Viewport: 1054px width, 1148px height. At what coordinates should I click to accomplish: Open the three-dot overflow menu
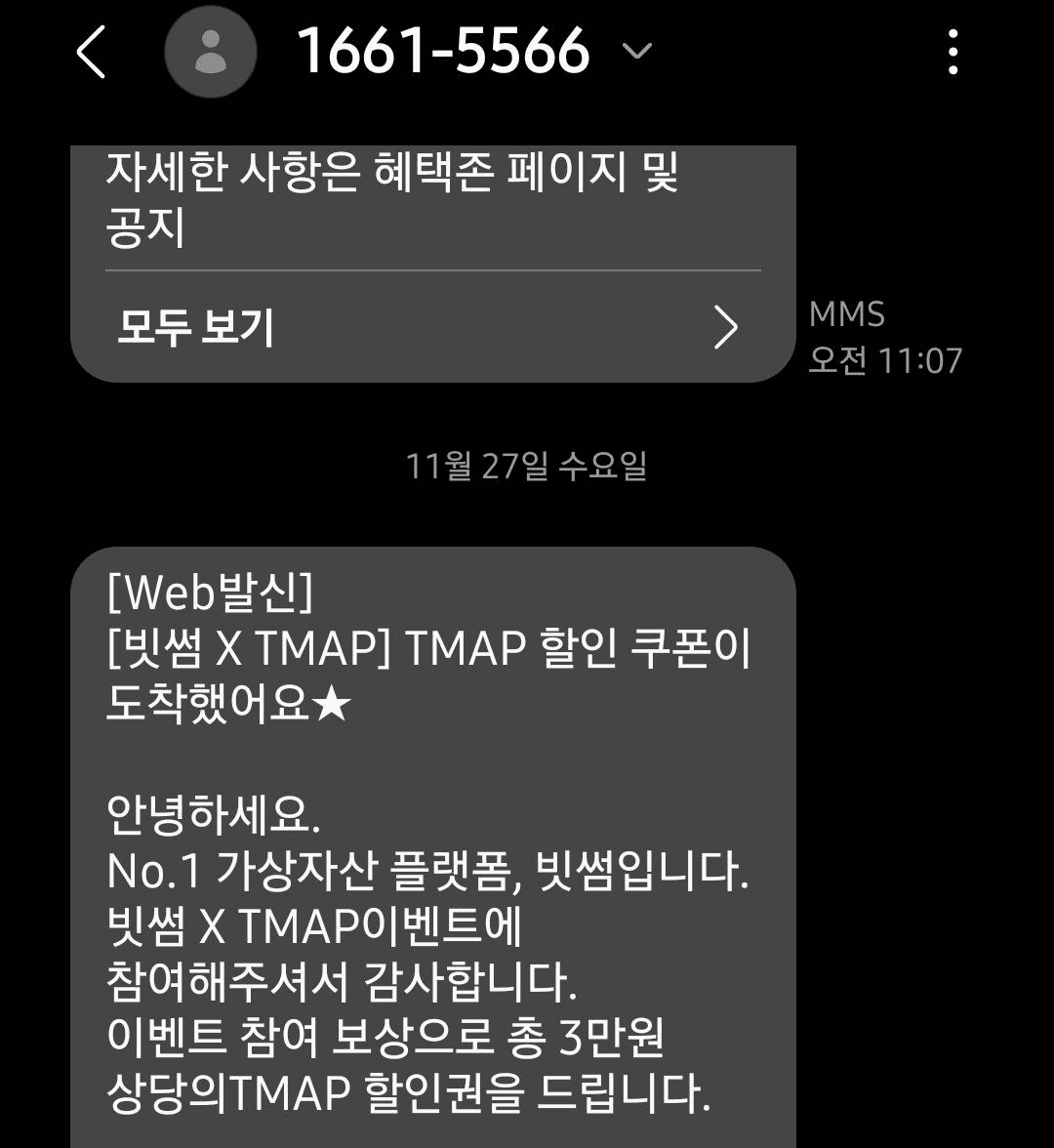(x=953, y=53)
